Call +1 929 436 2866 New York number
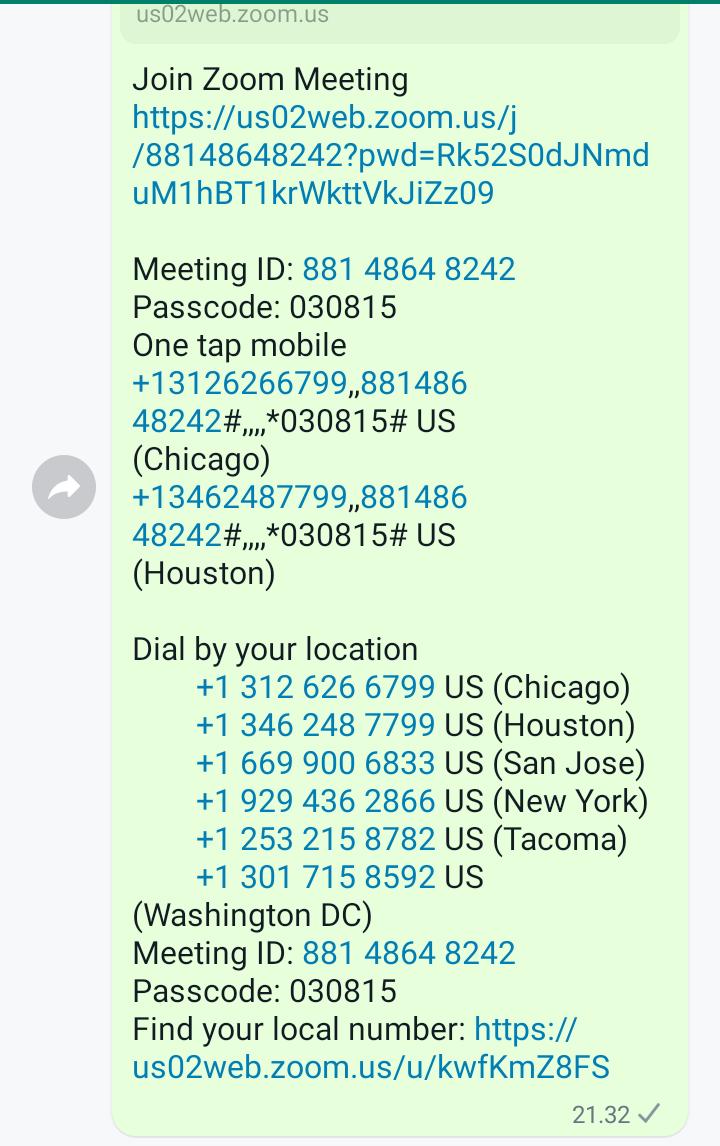The height and width of the screenshot is (1146, 720). pos(315,801)
